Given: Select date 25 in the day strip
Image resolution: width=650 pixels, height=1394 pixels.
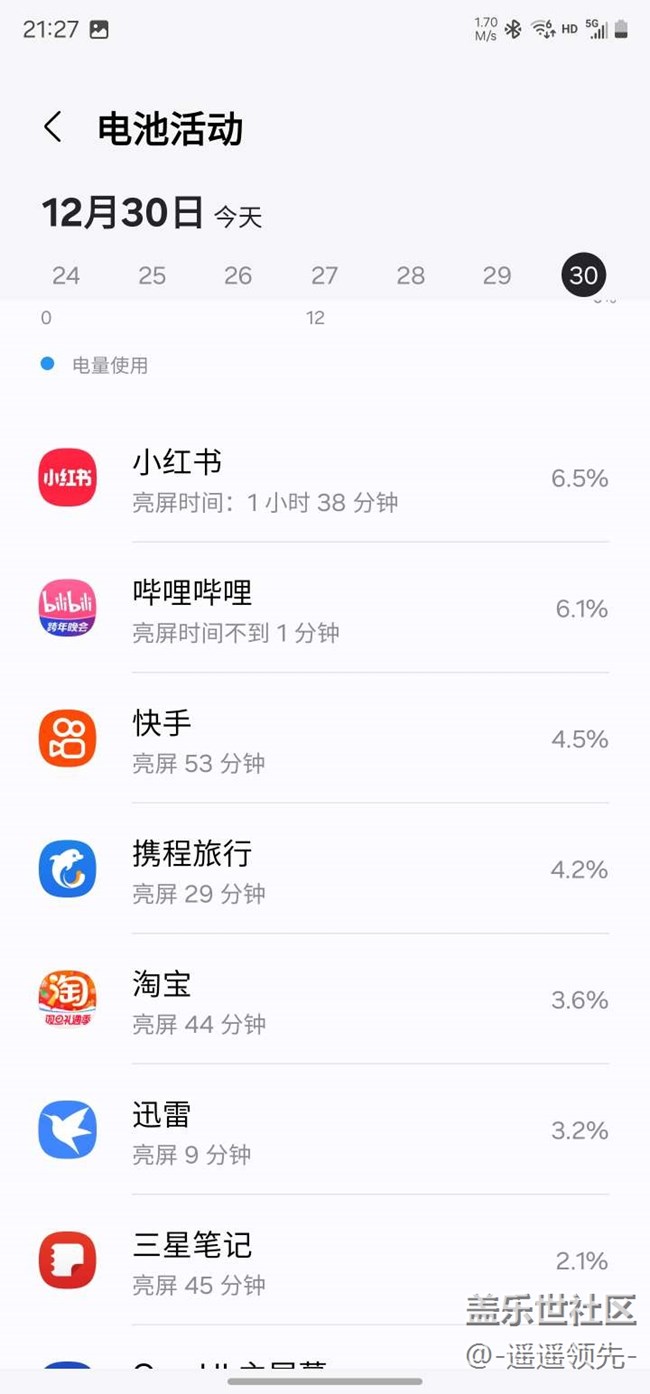Looking at the screenshot, I should coord(152,276).
